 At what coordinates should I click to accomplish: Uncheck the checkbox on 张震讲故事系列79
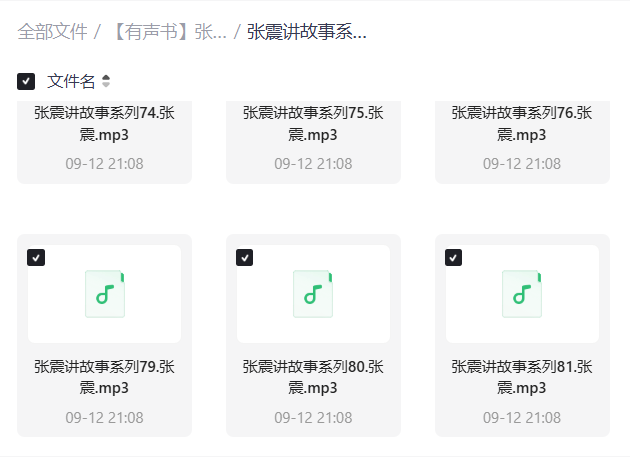[x=36, y=257]
